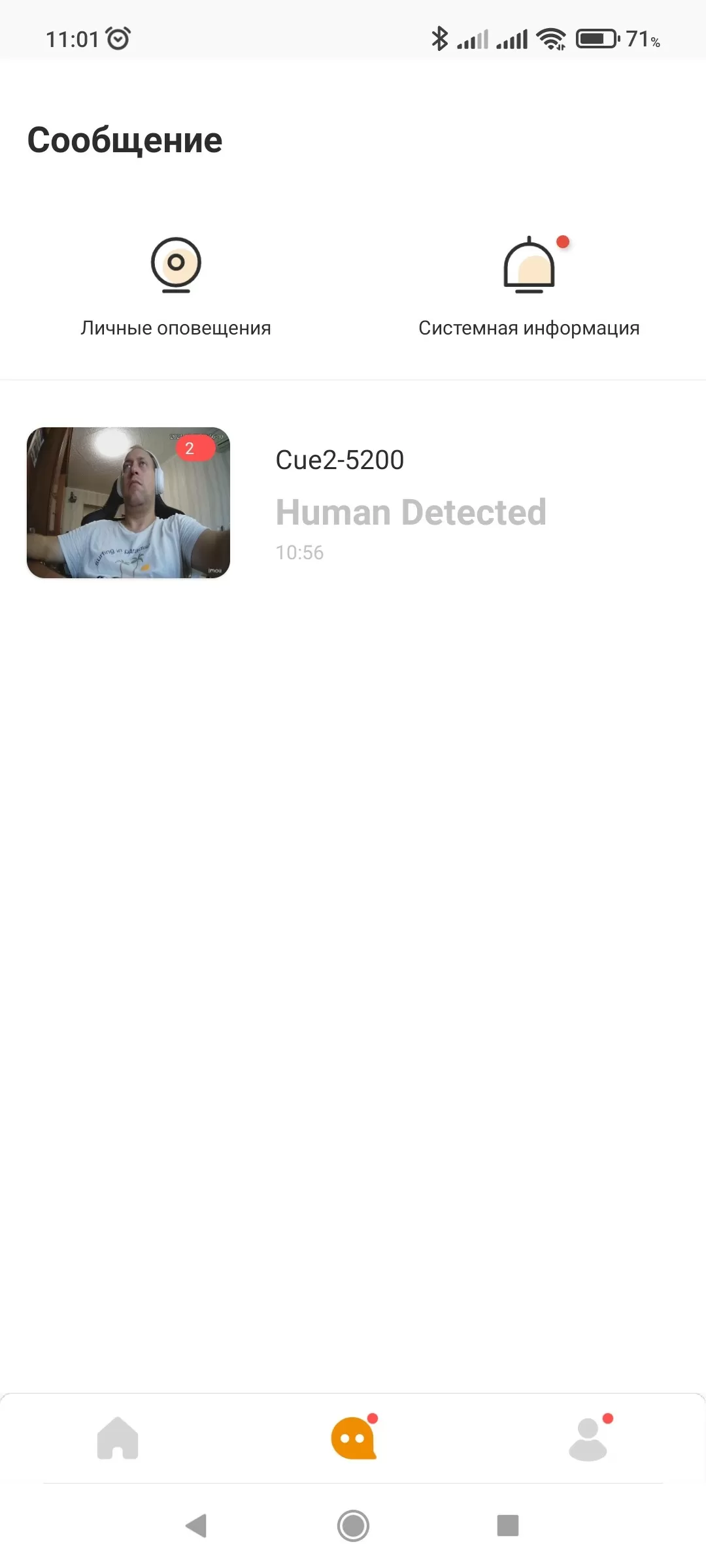Open the Cue2-5200 Human Detected message
Viewport: 706px width, 1568px height.
(353, 502)
